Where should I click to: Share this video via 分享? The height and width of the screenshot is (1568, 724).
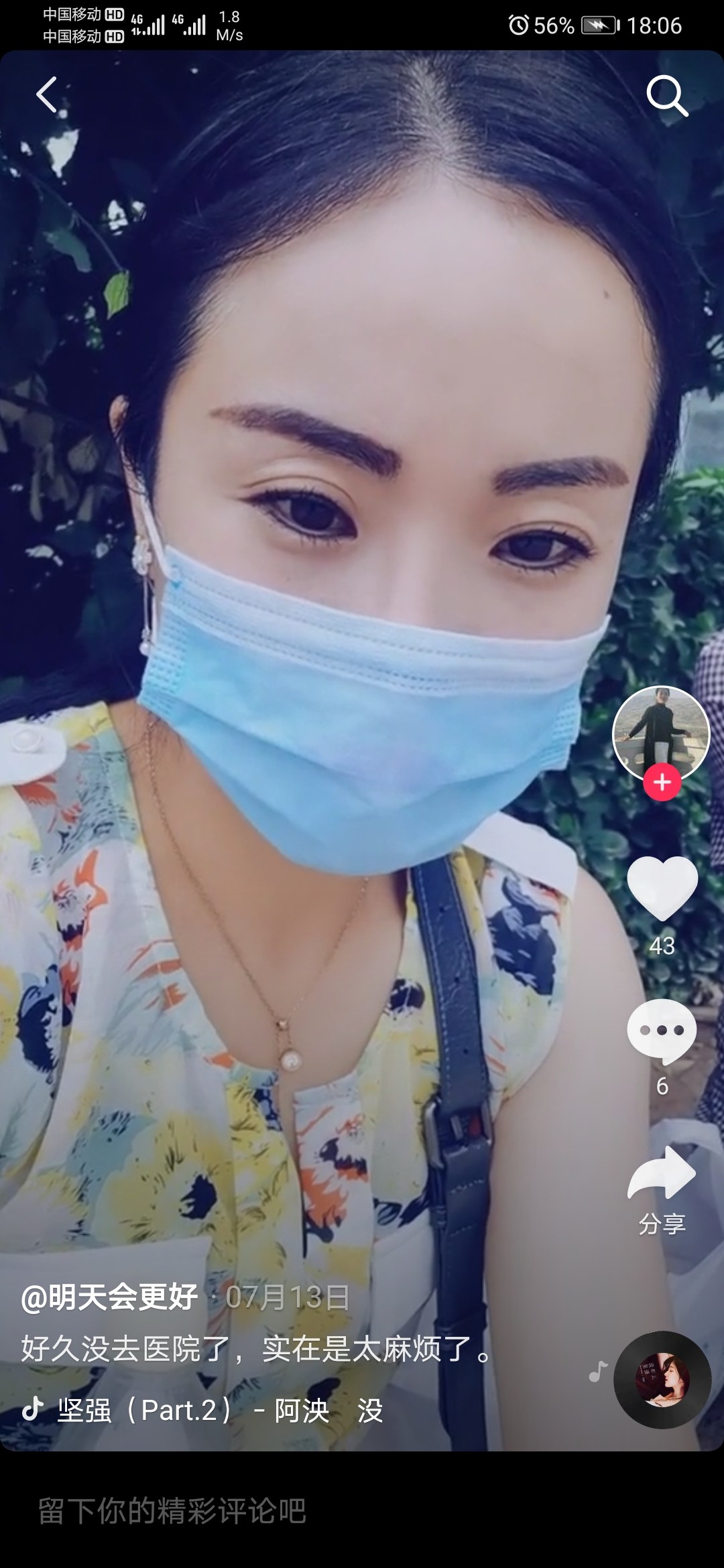662,1173
